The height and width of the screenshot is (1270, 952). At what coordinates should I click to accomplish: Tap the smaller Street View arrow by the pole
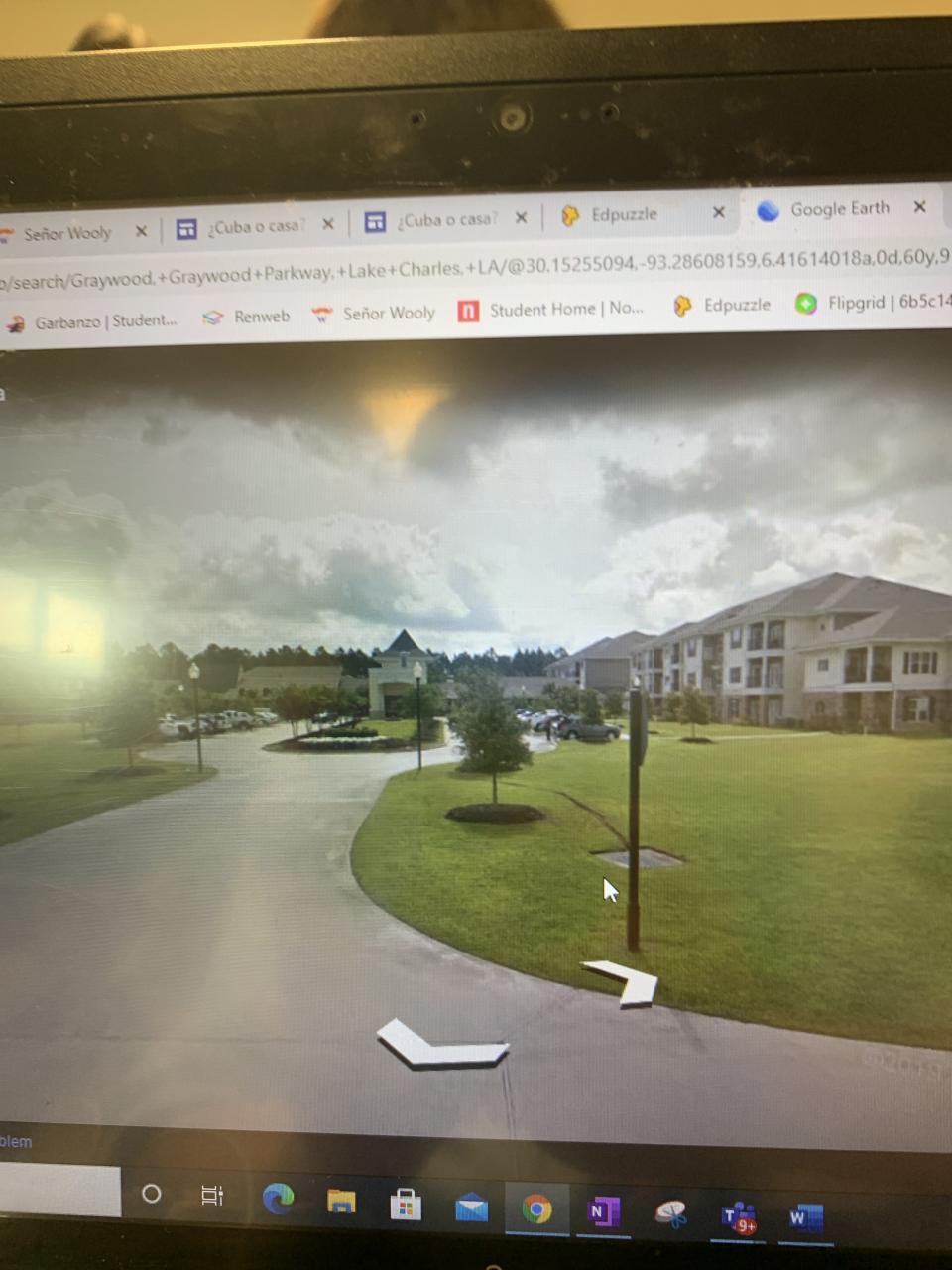(623, 979)
